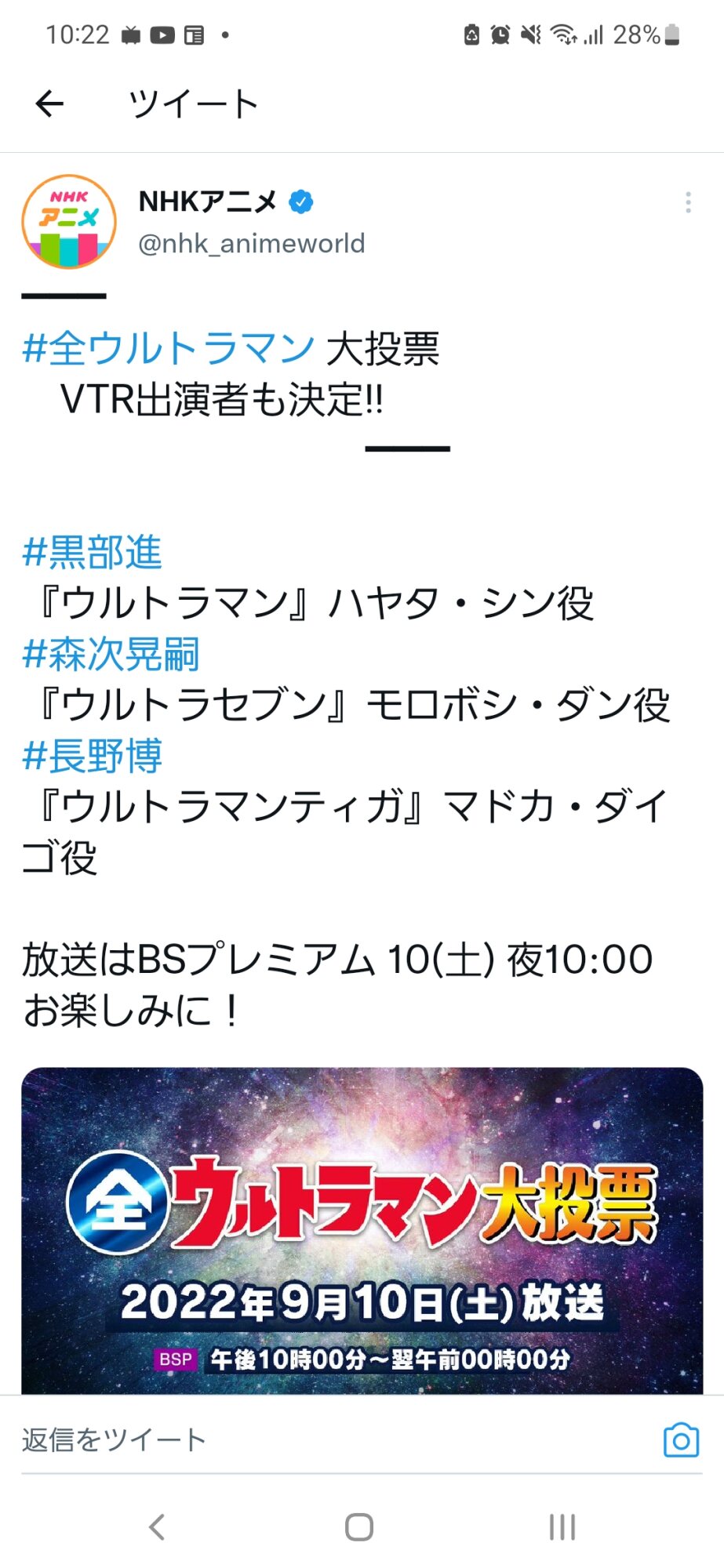Tap the system home button
Image resolution: width=724 pixels, height=1568 pixels.
359,1526
